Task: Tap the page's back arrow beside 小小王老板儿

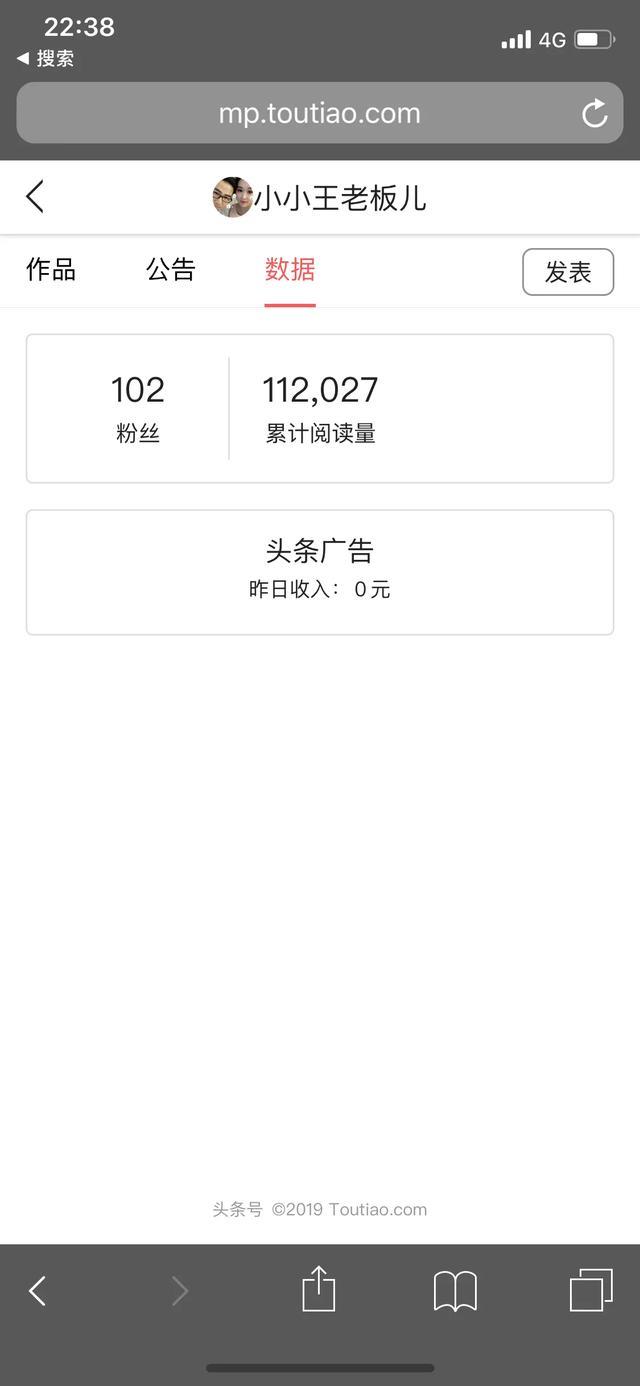Action: 35,197
